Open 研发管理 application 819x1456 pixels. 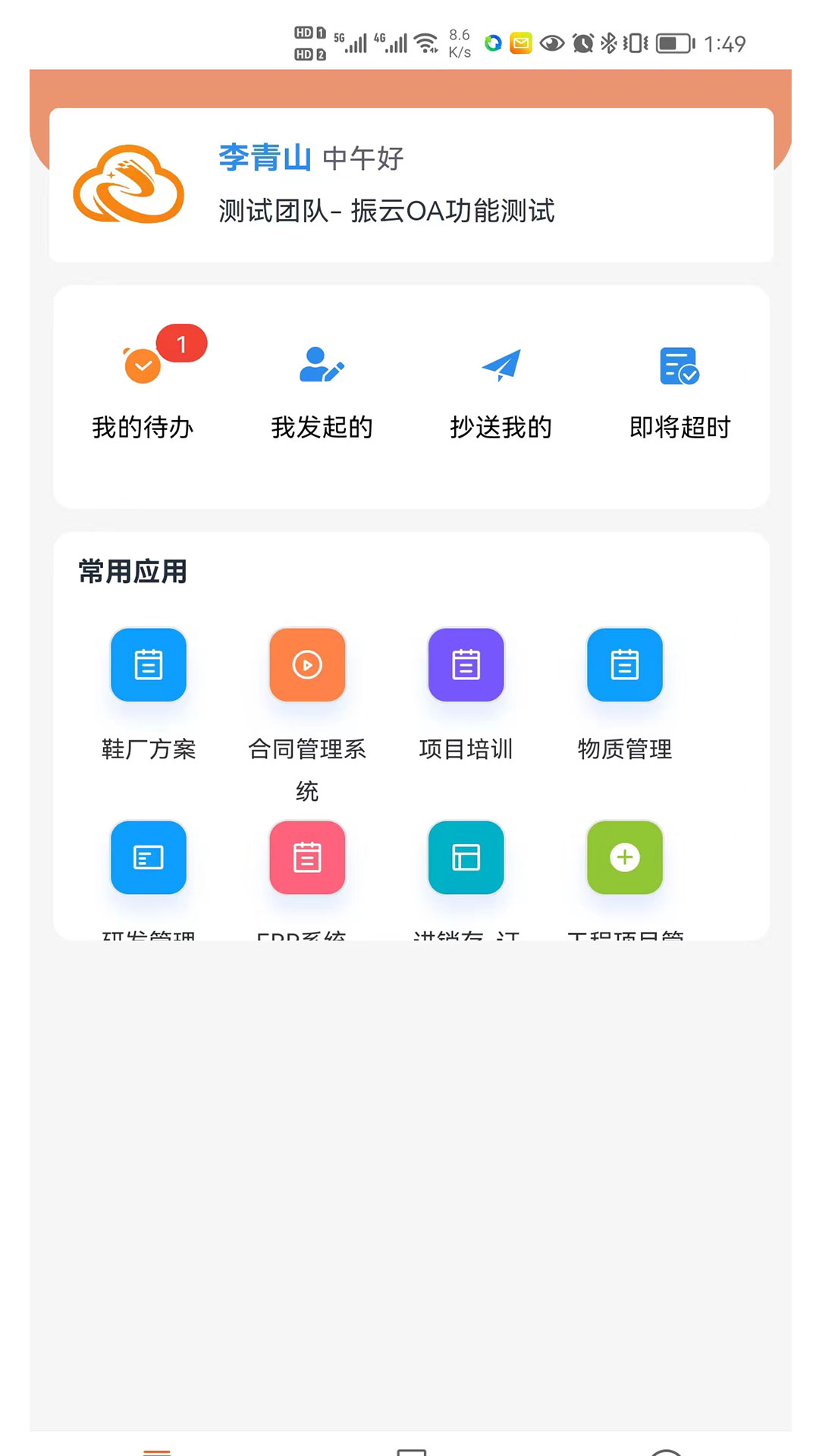pos(149,858)
